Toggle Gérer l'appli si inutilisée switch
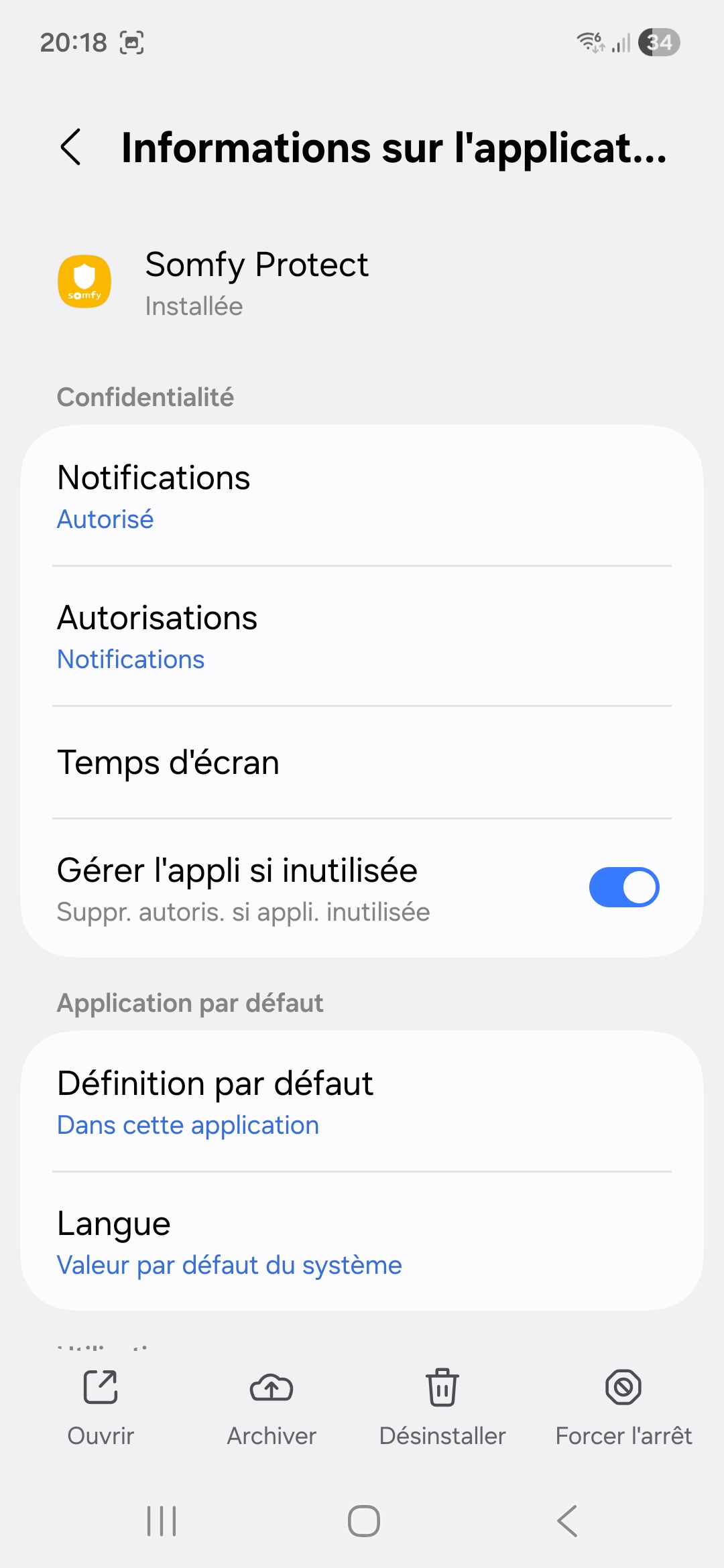This screenshot has height=1568, width=724. click(x=623, y=887)
